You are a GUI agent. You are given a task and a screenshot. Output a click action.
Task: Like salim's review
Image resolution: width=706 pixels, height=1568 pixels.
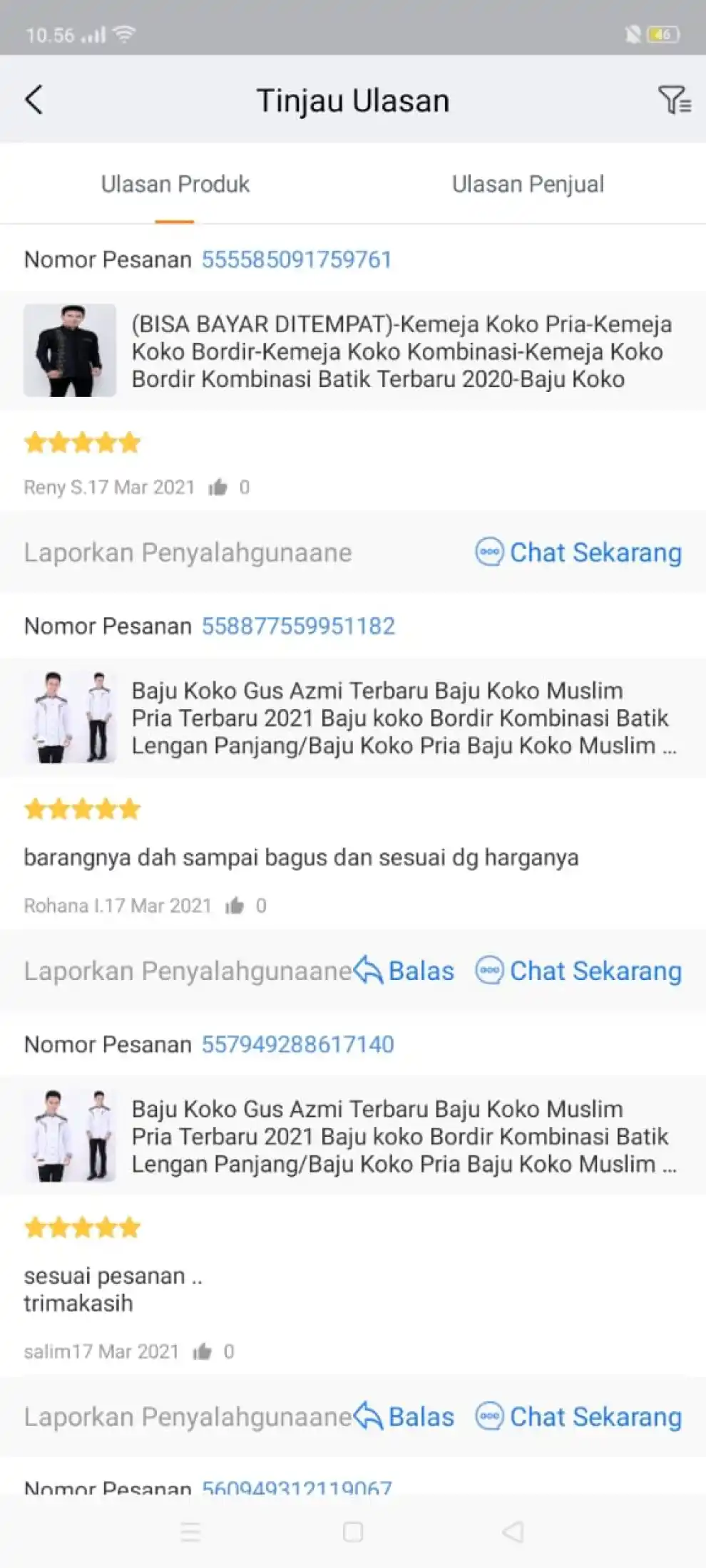click(x=203, y=1351)
